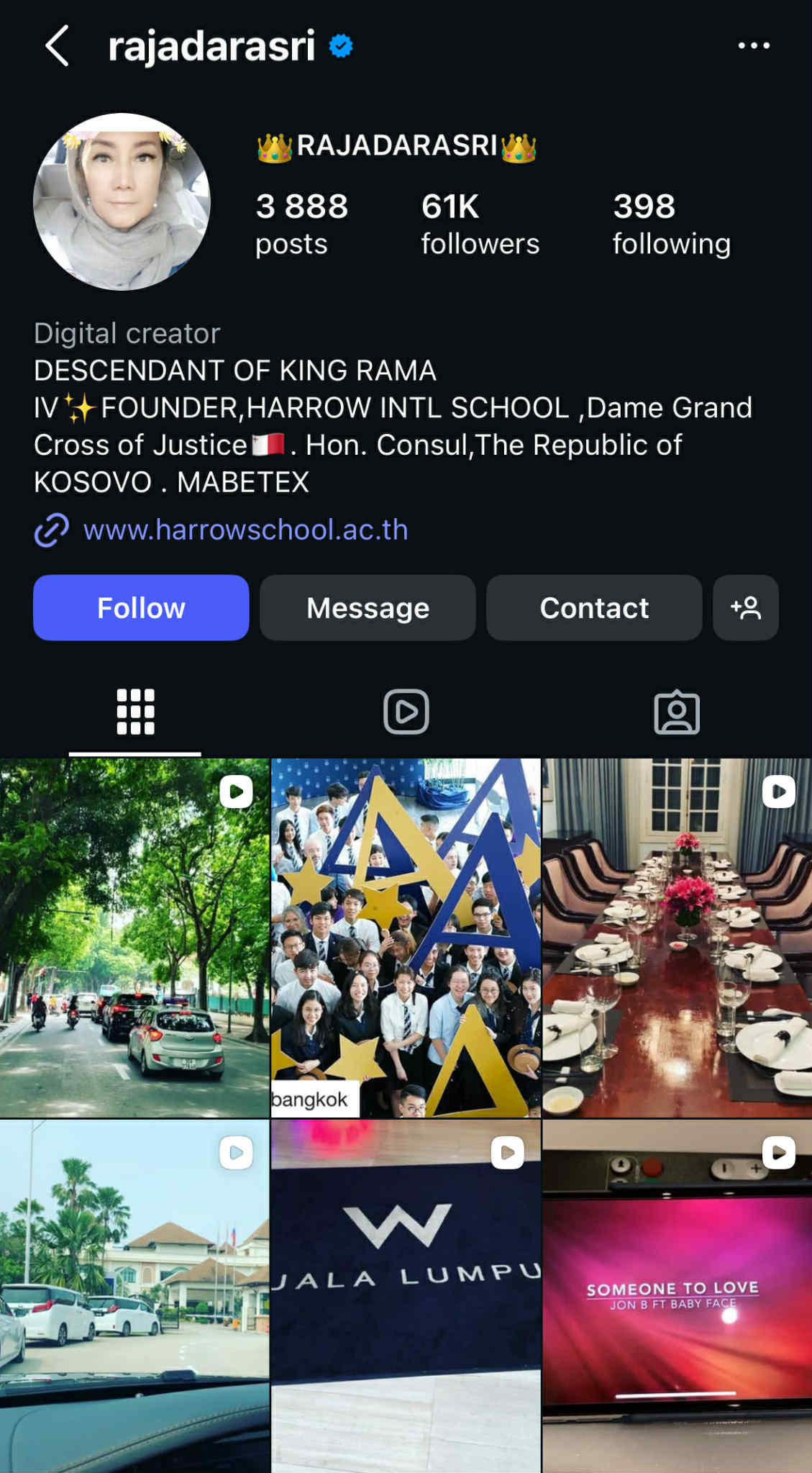View rajadarasri's profile picture
The height and width of the screenshot is (1473, 812).
[122, 202]
